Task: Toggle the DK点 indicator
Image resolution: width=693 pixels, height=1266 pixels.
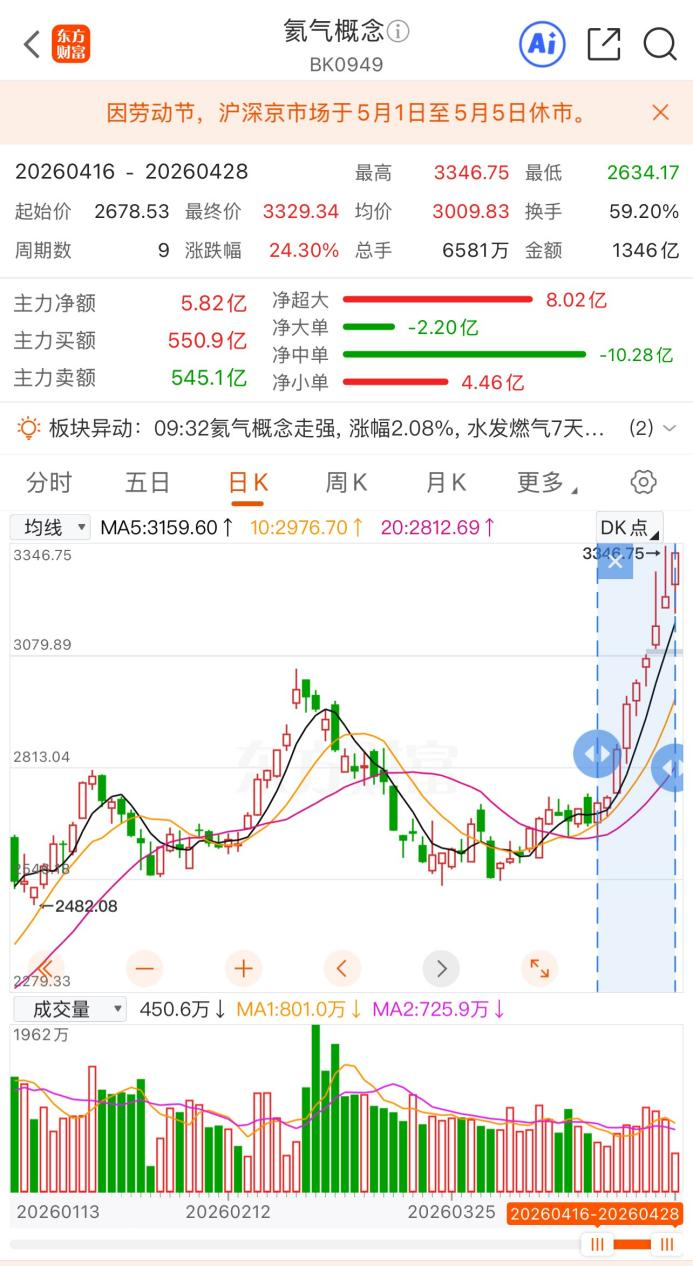Action: click(x=628, y=527)
